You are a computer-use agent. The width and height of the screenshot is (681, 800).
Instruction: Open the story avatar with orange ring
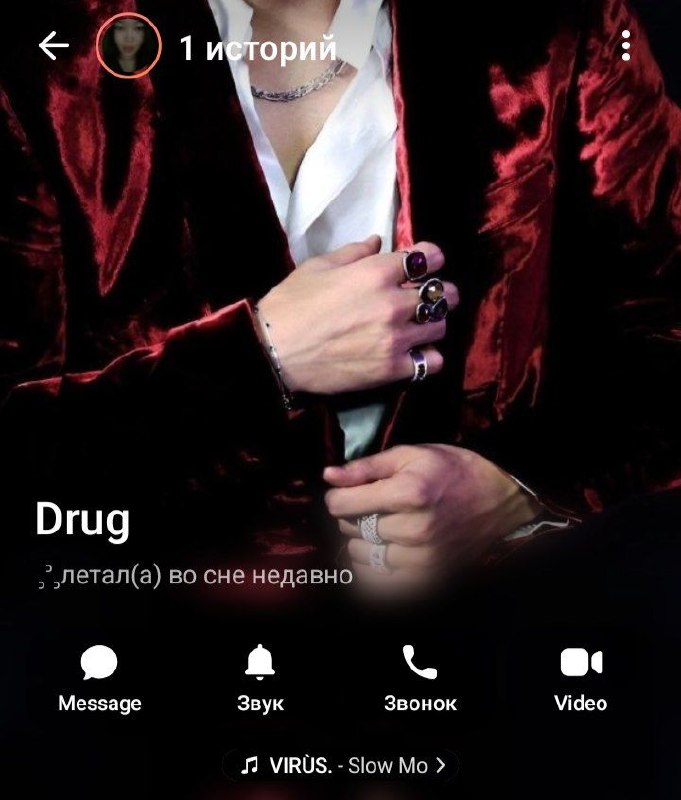pos(129,45)
